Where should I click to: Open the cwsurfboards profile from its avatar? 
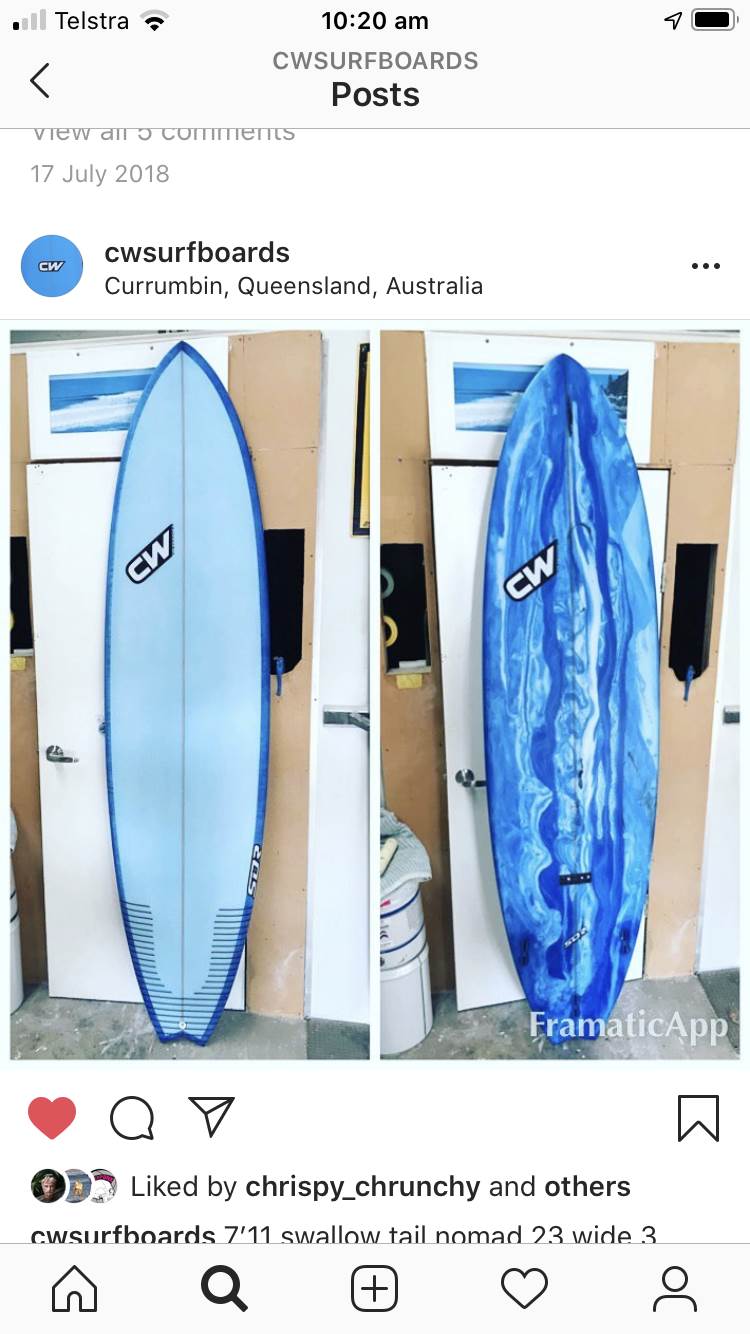[52, 266]
